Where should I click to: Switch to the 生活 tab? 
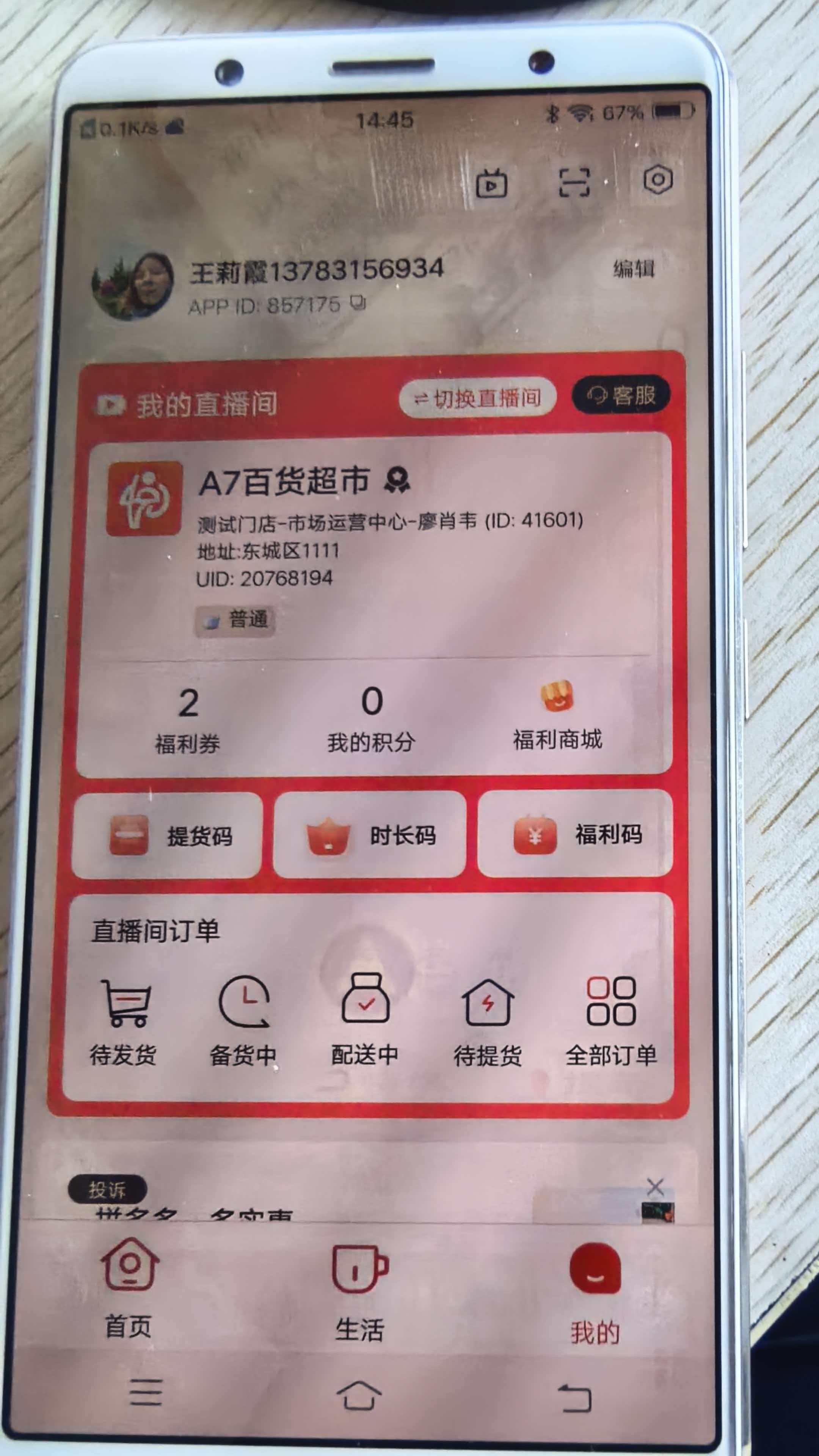[360, 1294]
